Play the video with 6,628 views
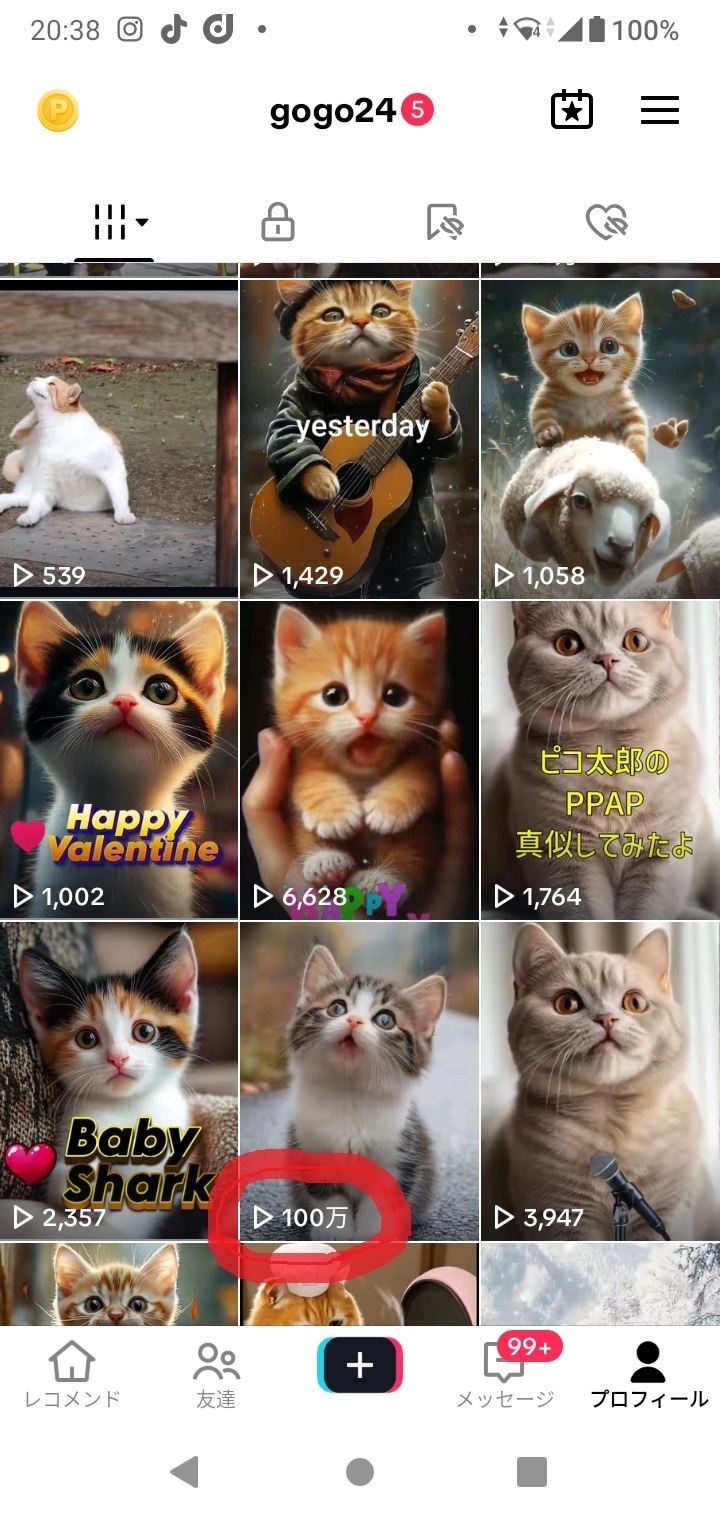720x1520 pixels. 359,760
